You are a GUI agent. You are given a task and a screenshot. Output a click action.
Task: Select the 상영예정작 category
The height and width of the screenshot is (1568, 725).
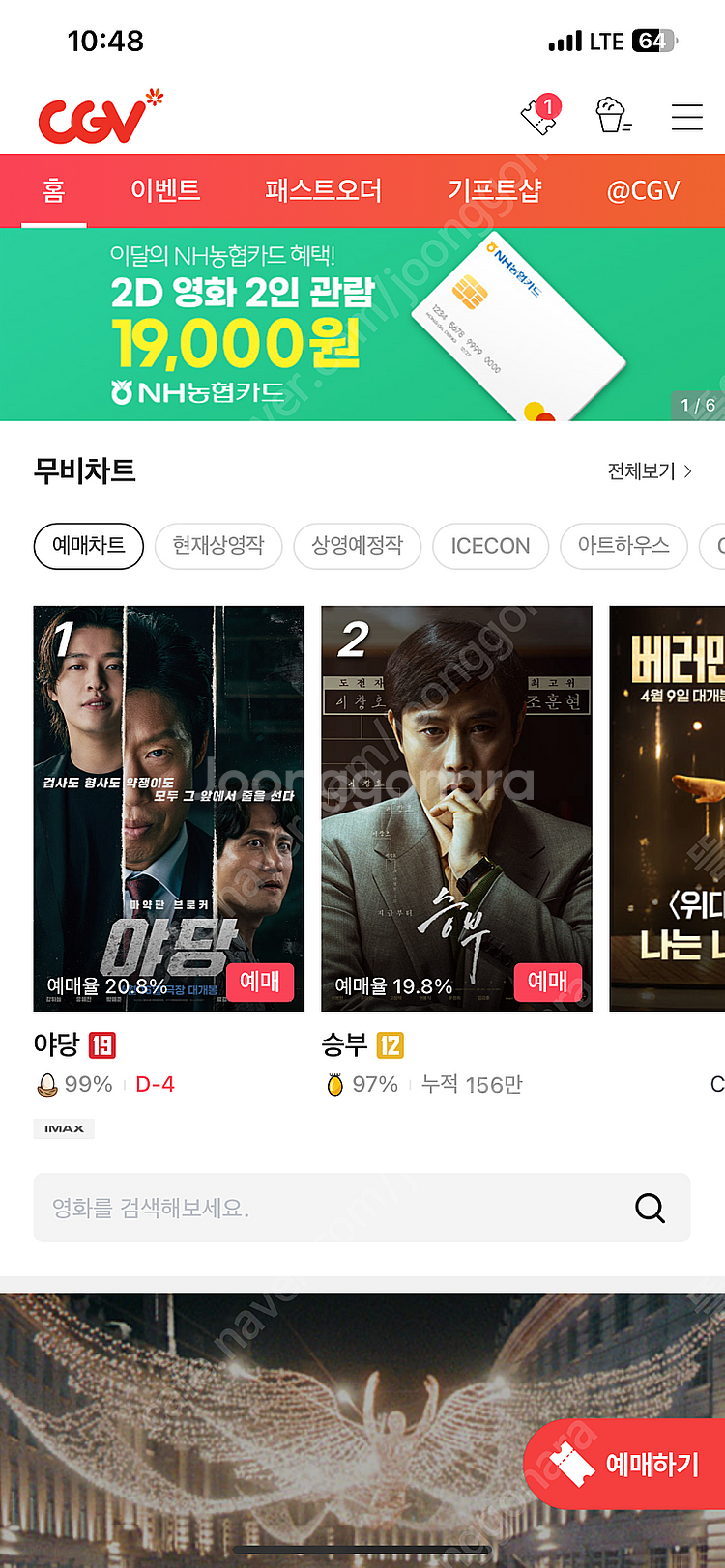tap(357, 546)
